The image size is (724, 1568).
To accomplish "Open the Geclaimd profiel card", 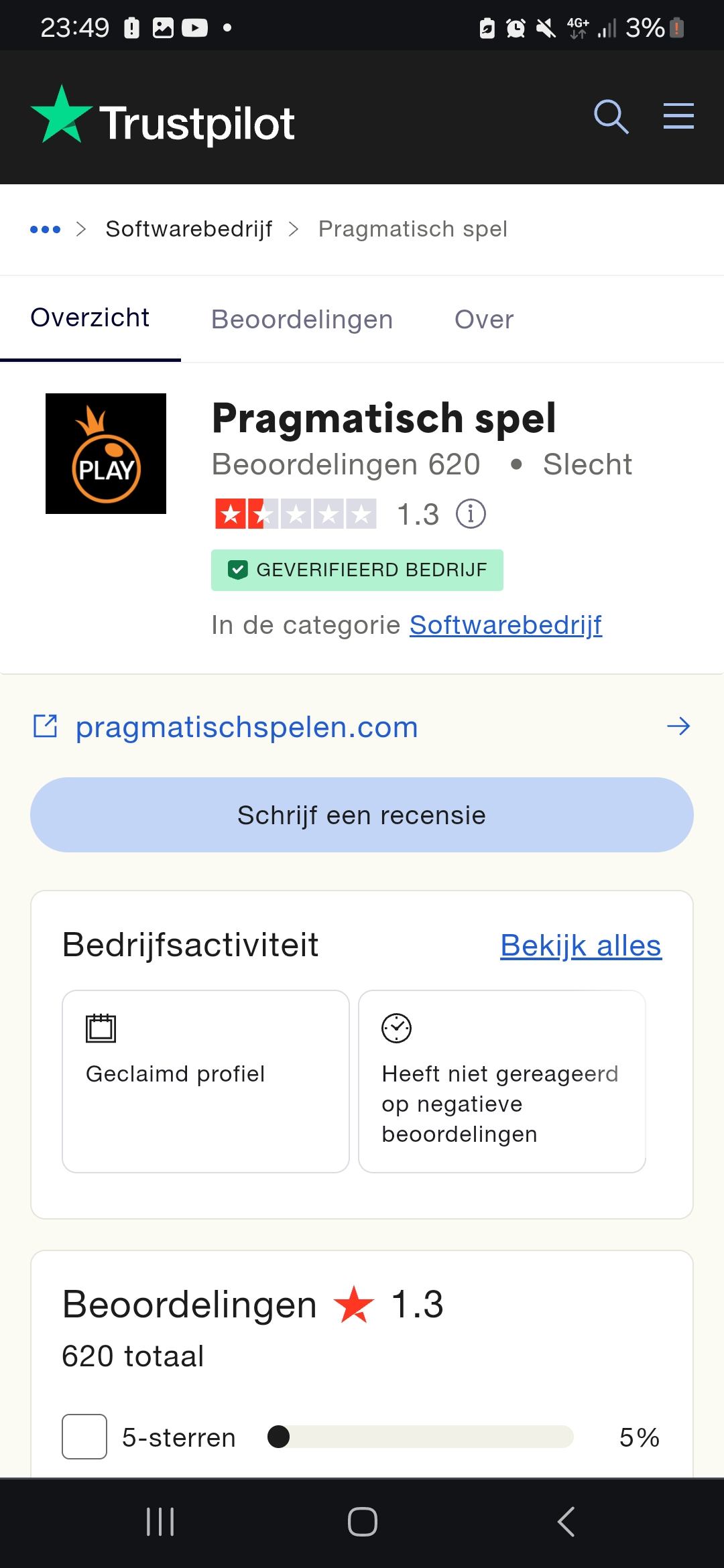I will point(206,1081).
